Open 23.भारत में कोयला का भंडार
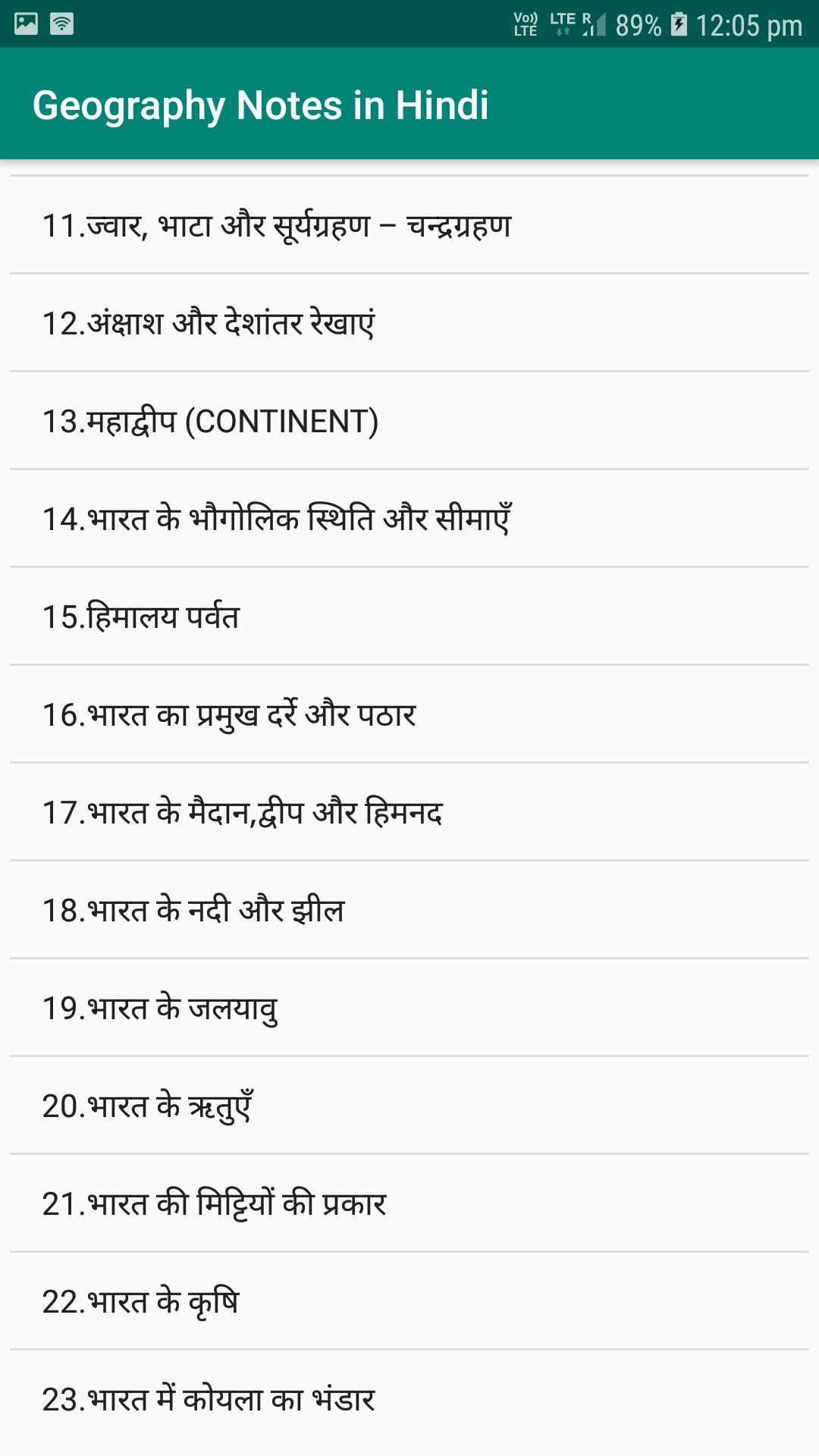Screen dimensions: 819x1456 point(409,1399)
